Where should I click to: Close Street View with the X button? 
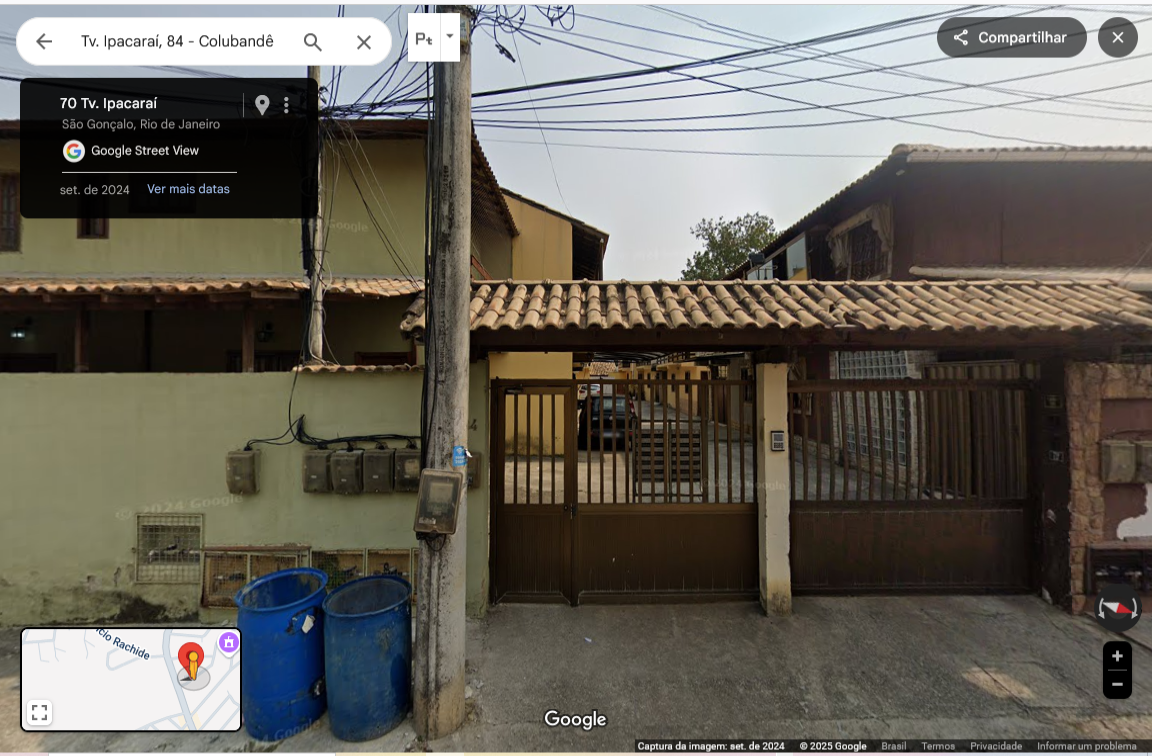tap(1117, 37)
